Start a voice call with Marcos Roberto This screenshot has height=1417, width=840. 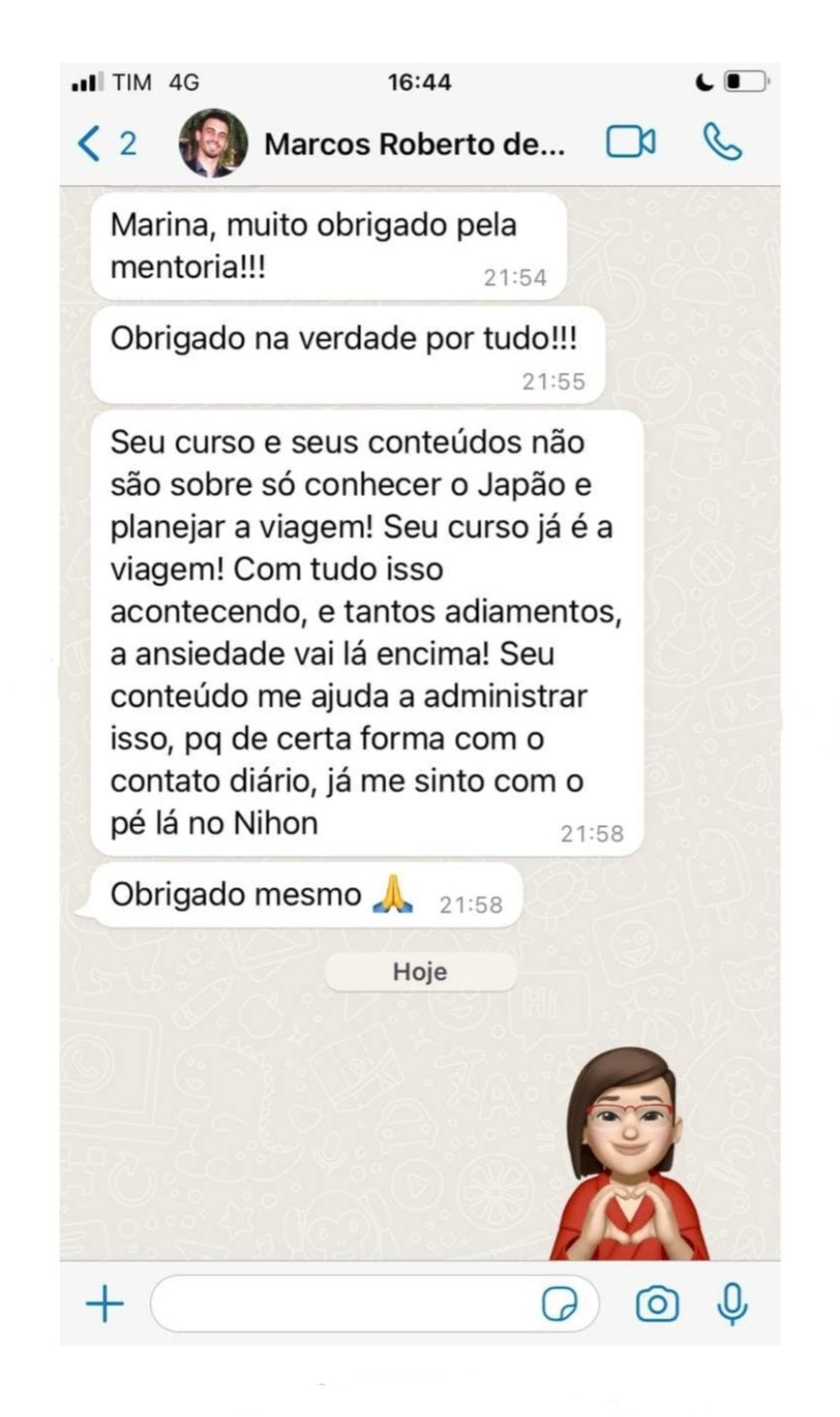point(723,143)
